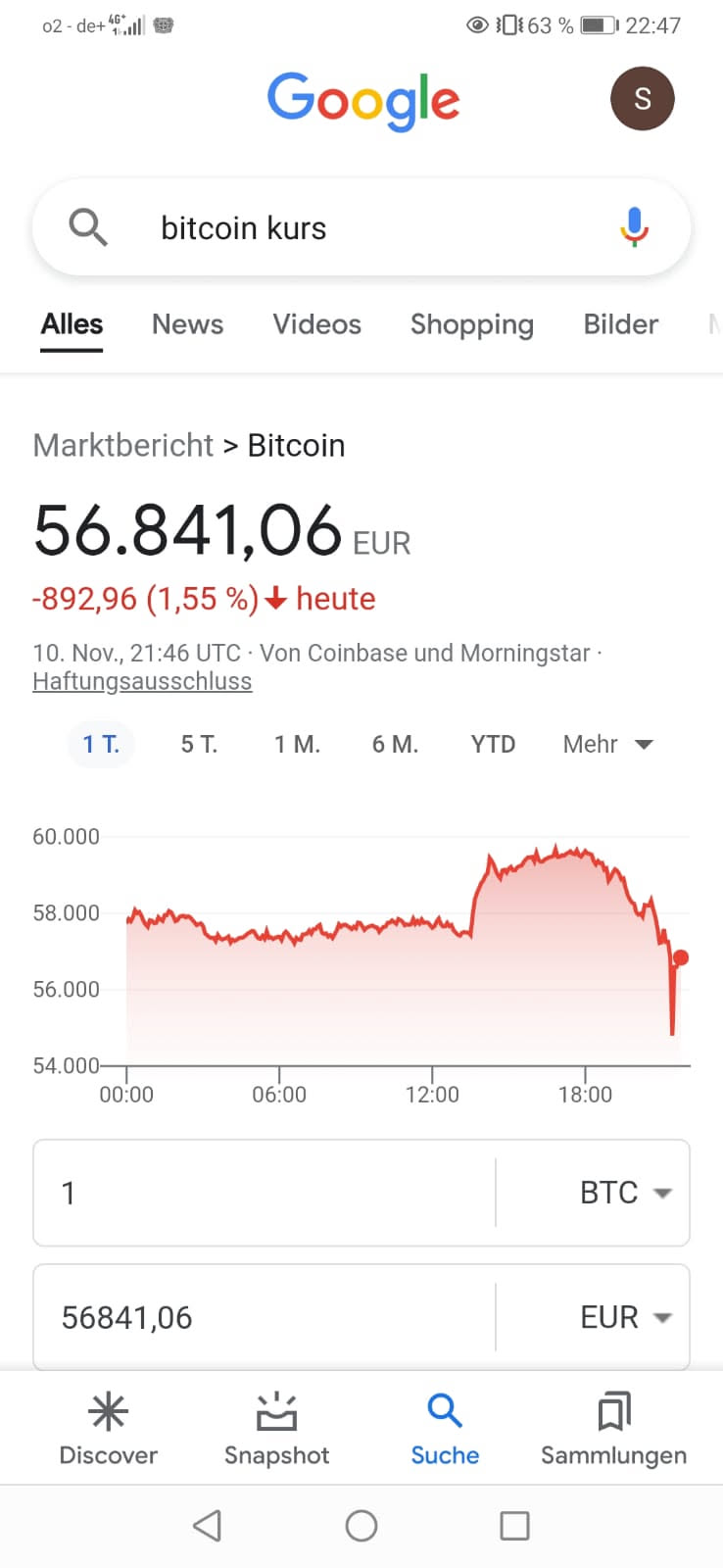Tap the system back button

(207, 1526)
